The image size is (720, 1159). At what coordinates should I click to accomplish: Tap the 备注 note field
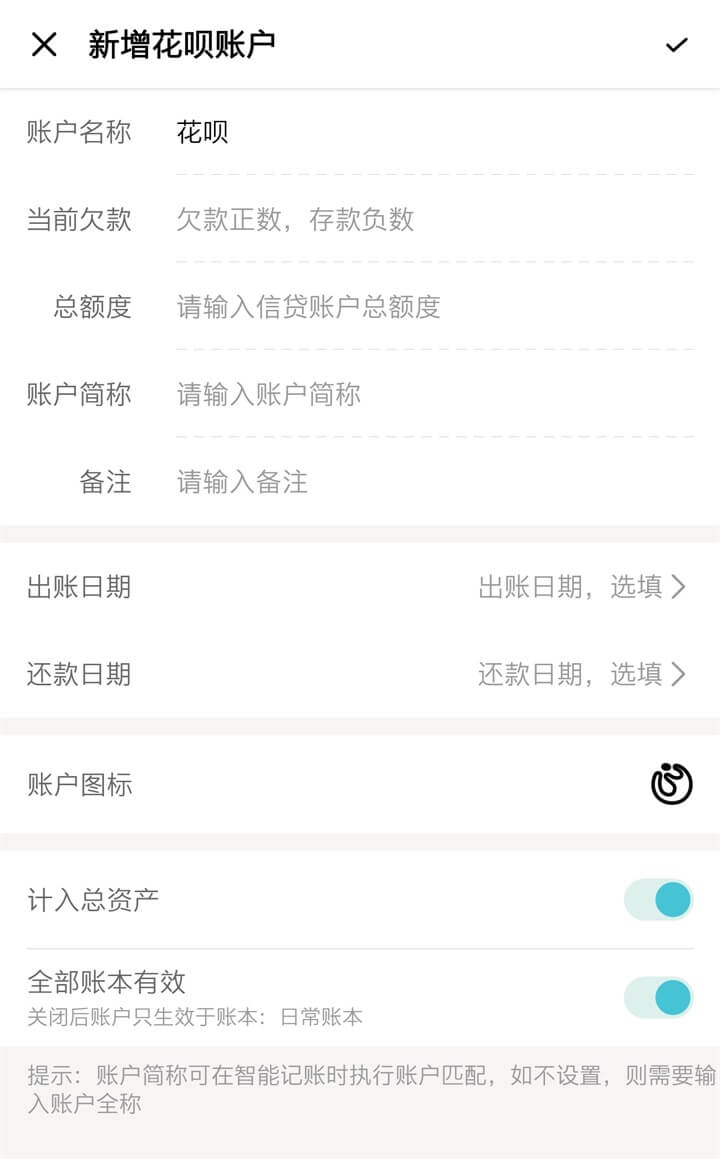click(x=435, y=482)
